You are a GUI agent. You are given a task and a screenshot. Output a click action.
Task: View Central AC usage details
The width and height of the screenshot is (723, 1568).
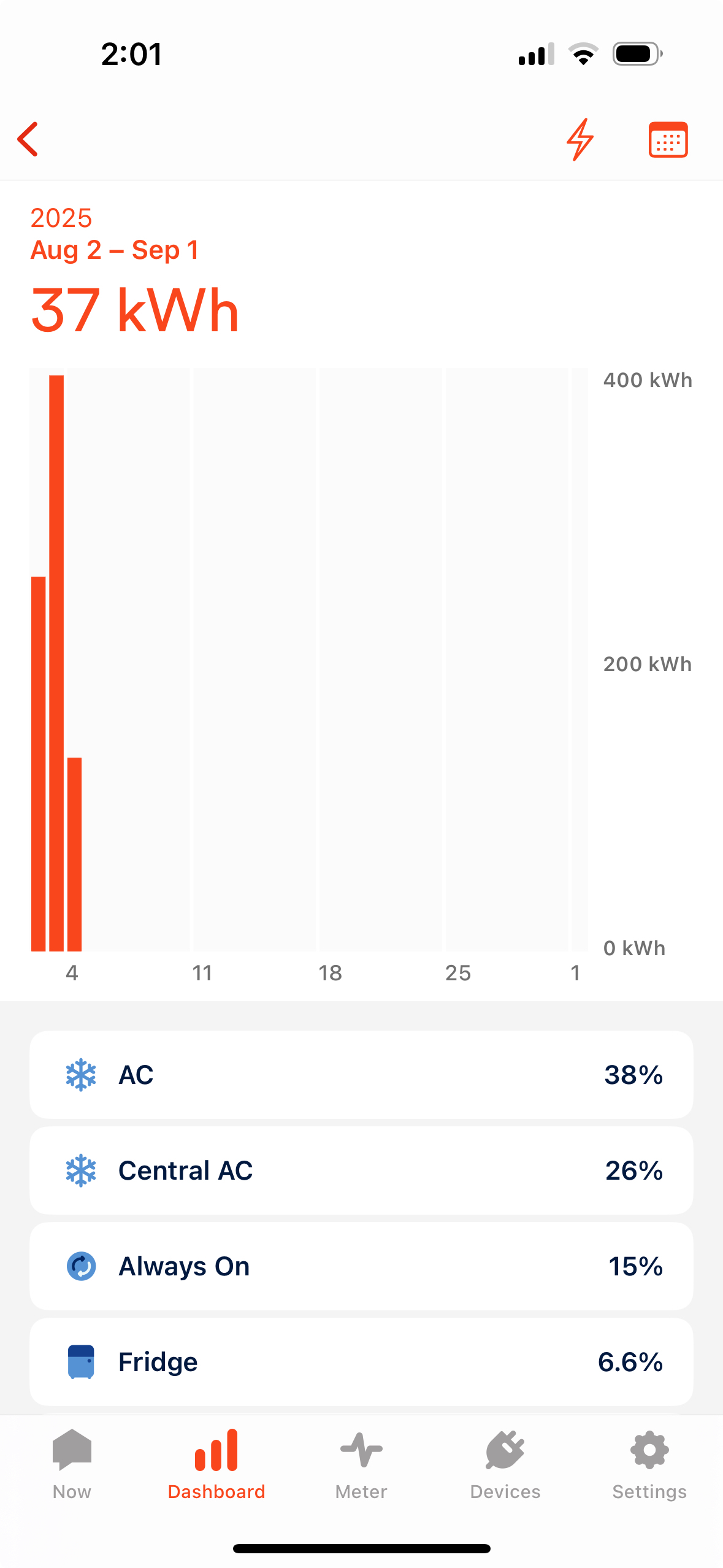coord(361,1170)
